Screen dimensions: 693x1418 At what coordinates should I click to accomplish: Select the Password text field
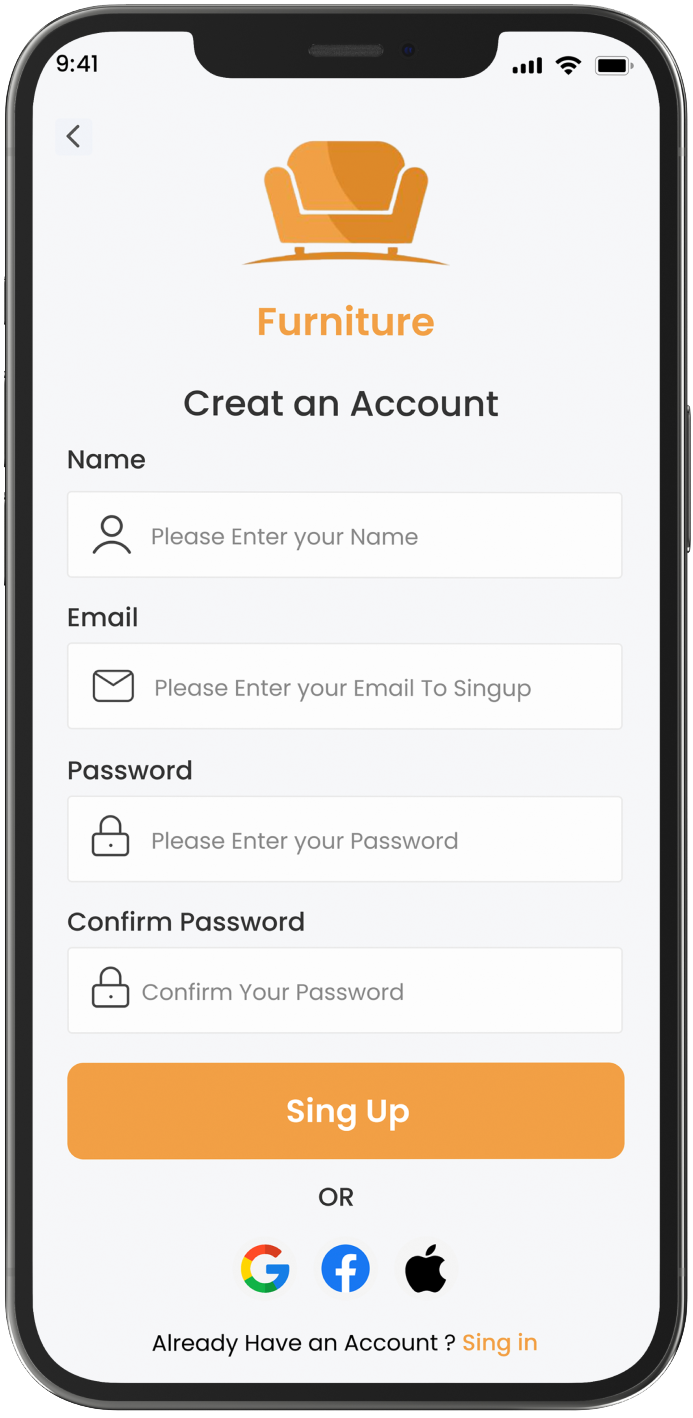pyautogui.click(x=345, y=840)
